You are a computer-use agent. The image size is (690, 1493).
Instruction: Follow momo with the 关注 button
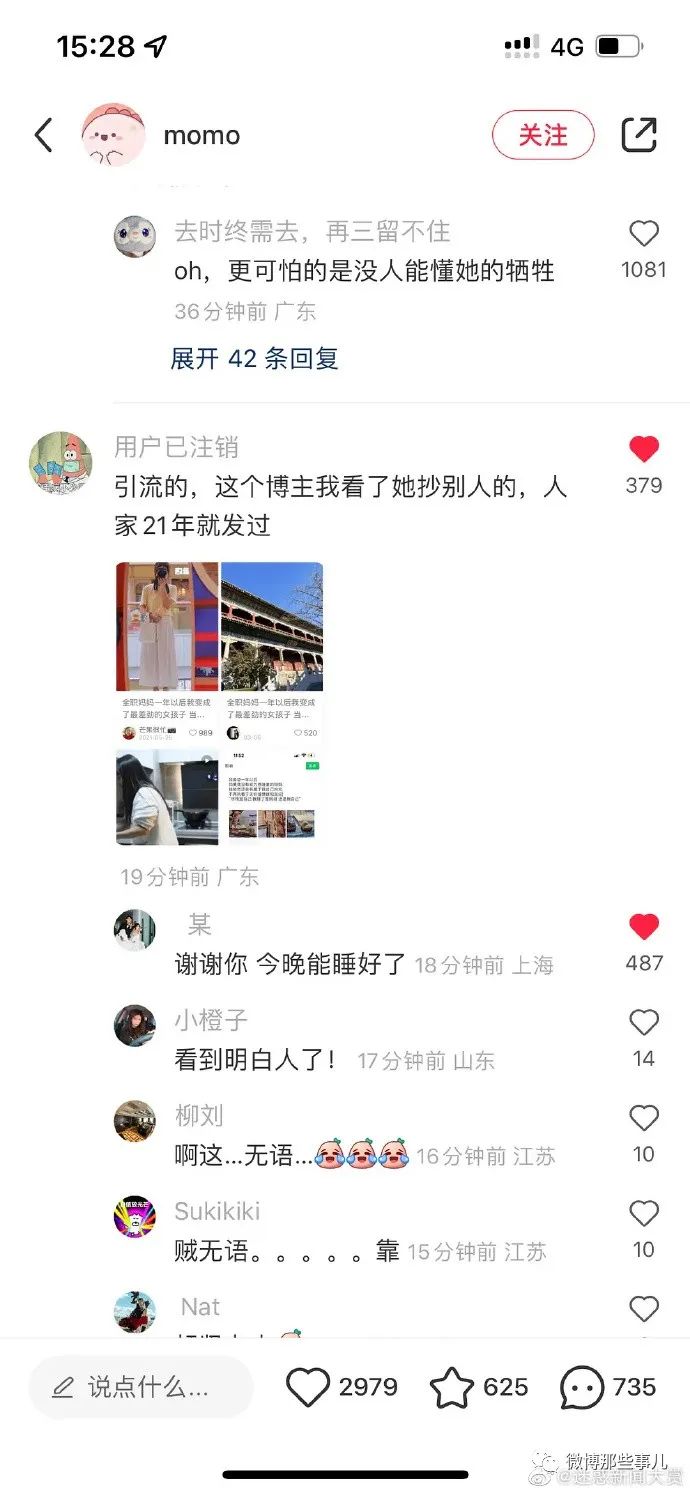(x=542, y=135)
